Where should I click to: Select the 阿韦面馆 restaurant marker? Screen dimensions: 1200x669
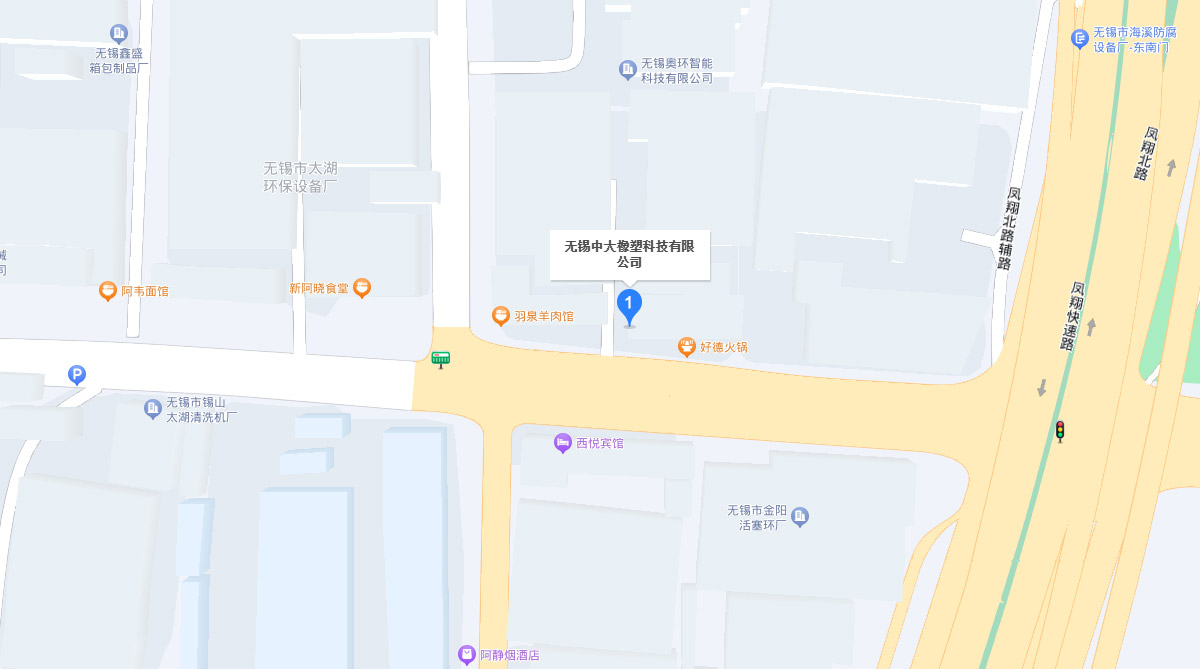(108, 291)
